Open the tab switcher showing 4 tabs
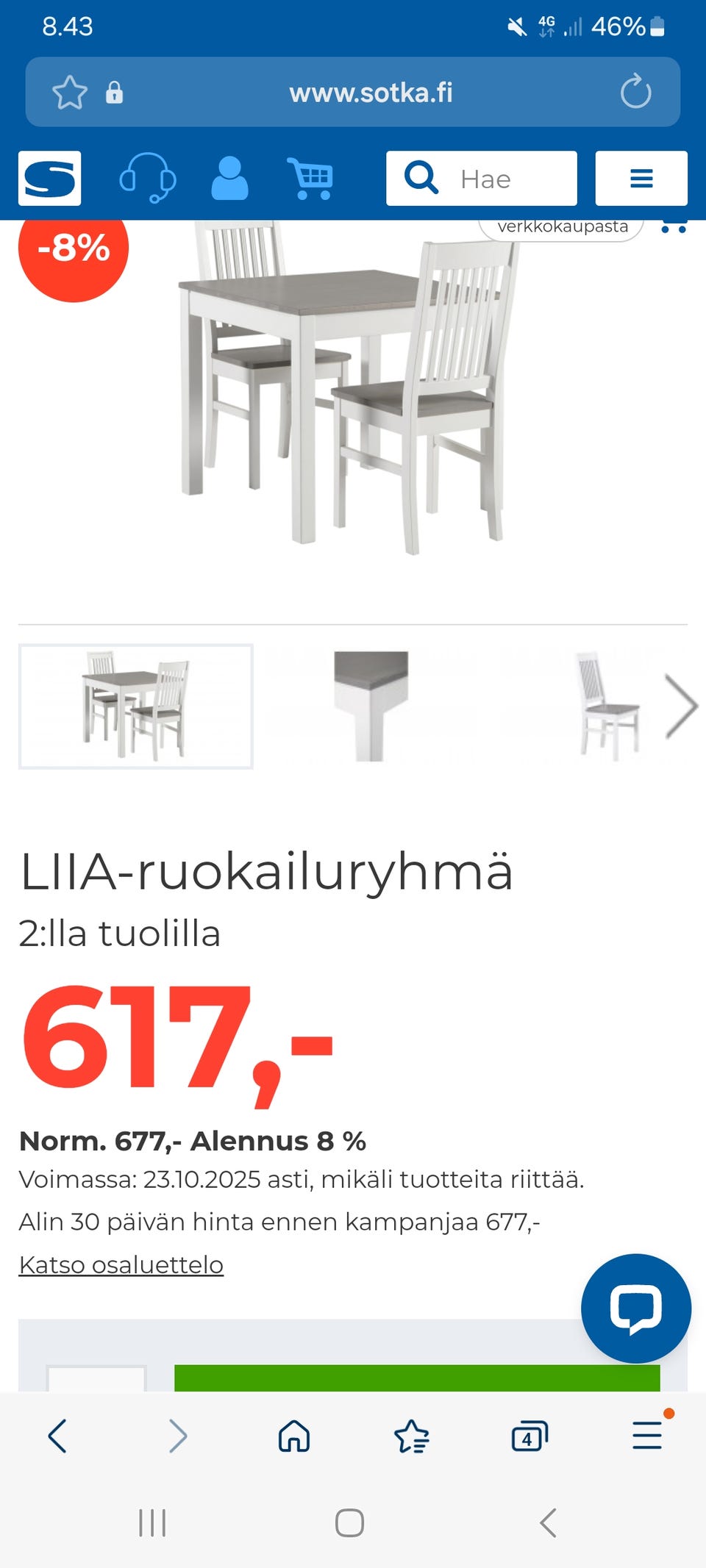The image size is (706, 1568). (x=529, y=1437)
